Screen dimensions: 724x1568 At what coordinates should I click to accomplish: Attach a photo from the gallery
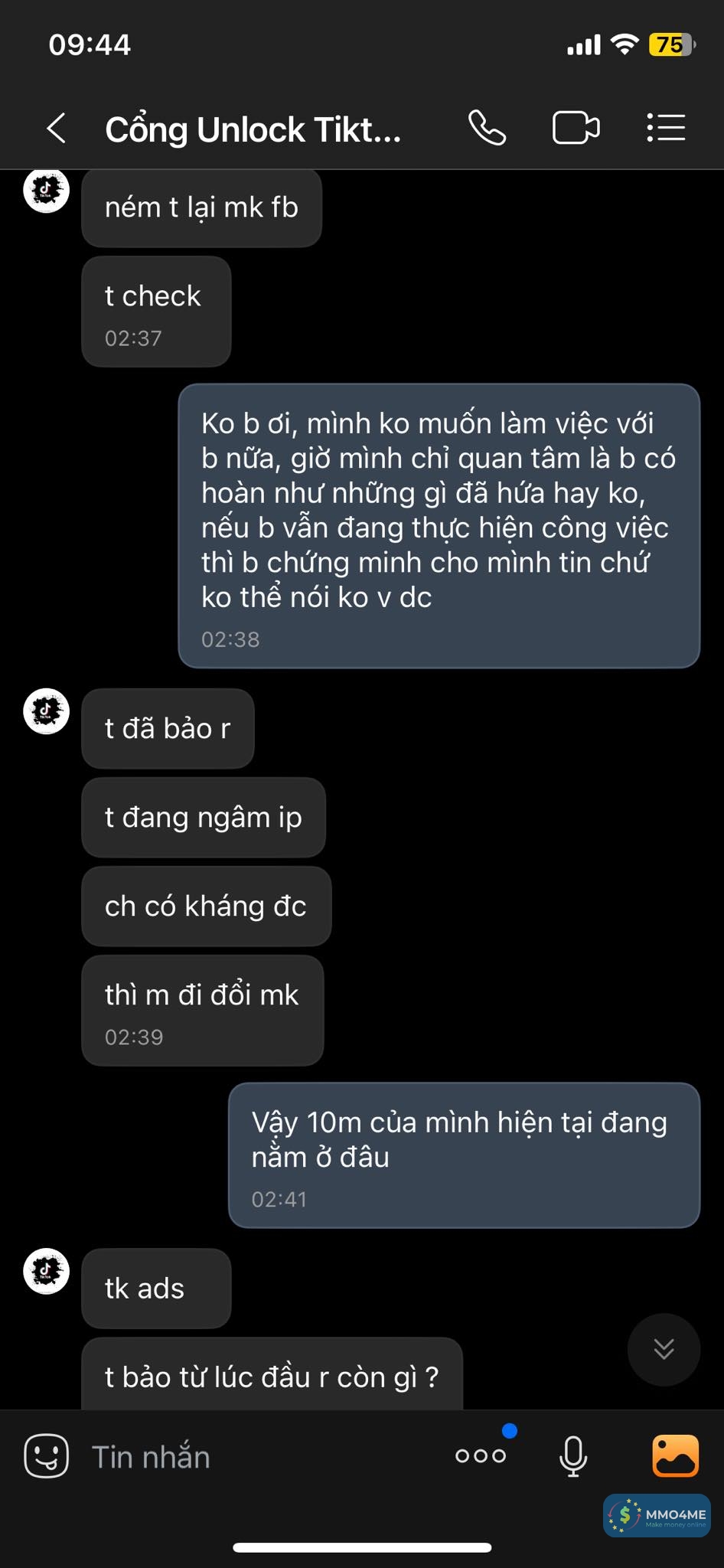pyautogui.click(x=675, y=1455)
